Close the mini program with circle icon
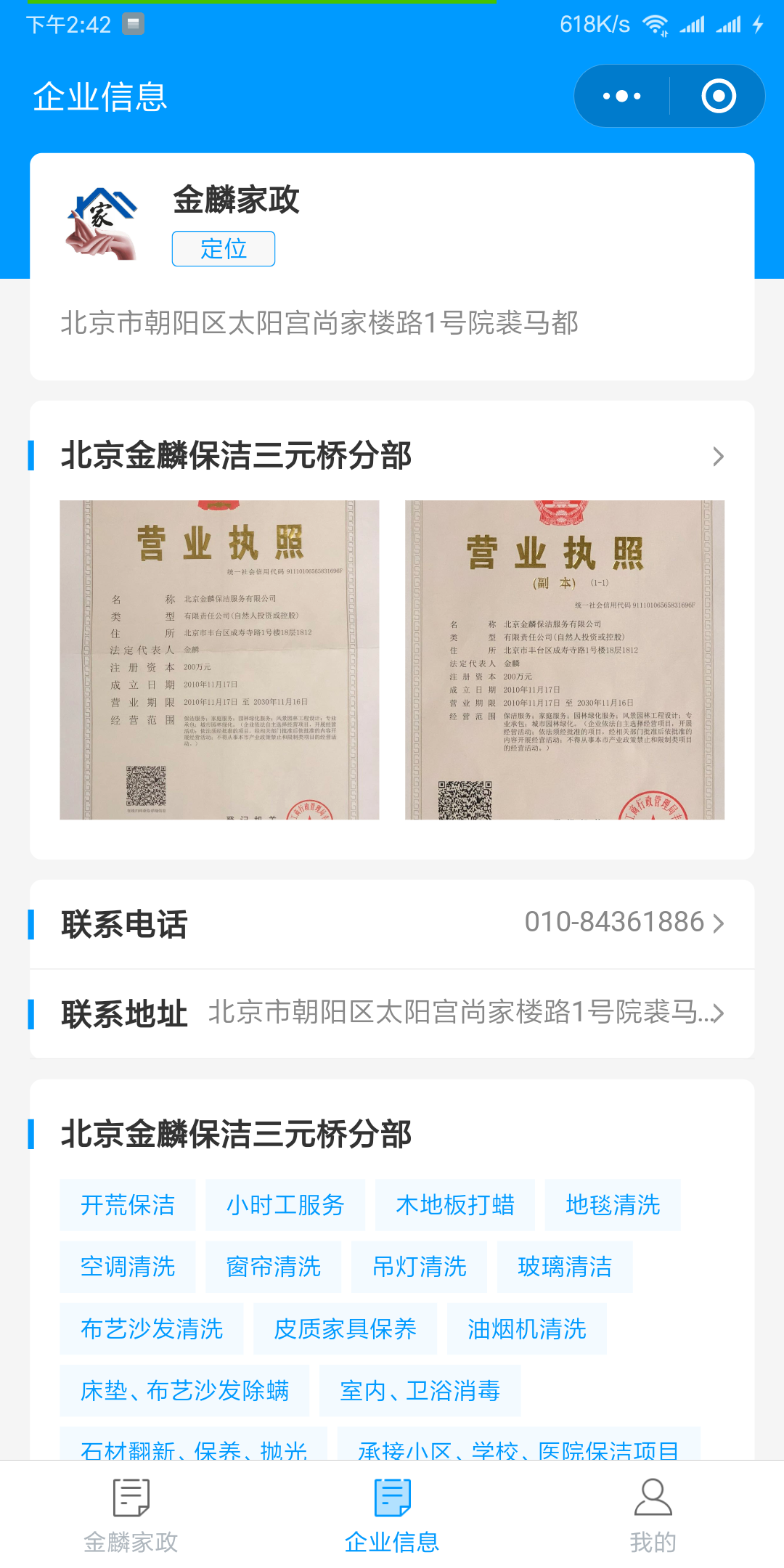 [719, 96]
